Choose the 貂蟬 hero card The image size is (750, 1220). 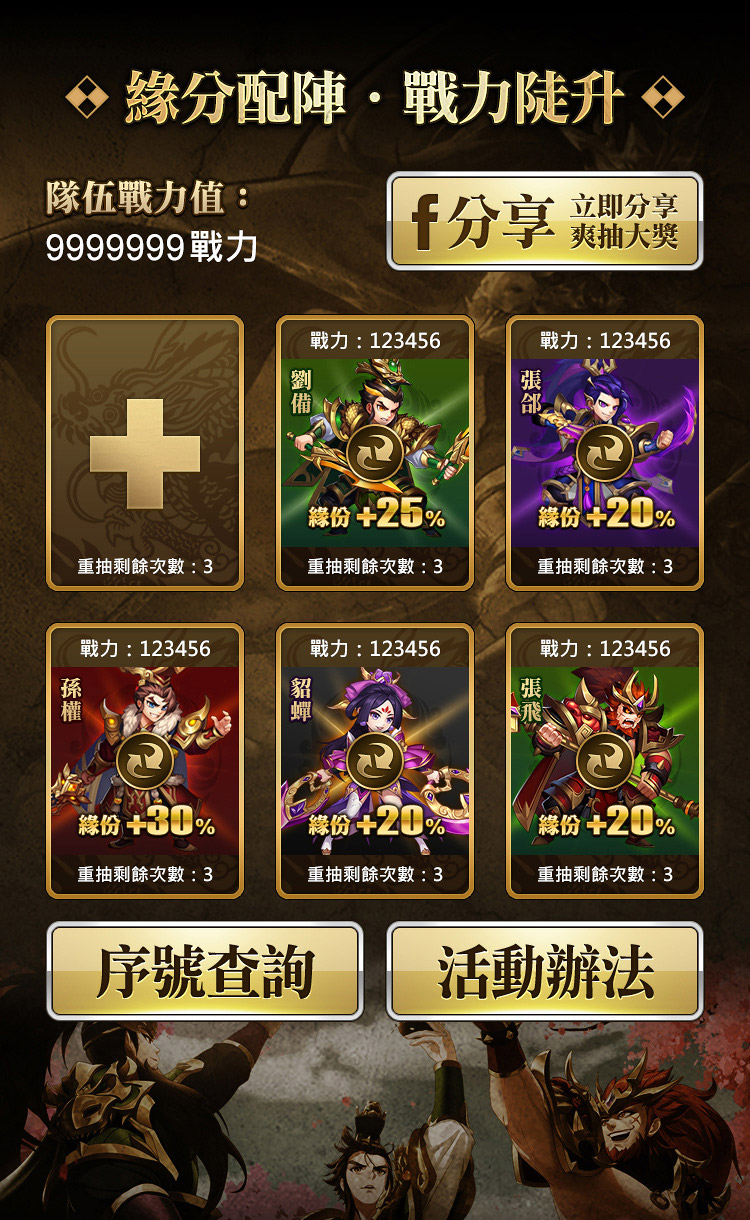(375, 761)
